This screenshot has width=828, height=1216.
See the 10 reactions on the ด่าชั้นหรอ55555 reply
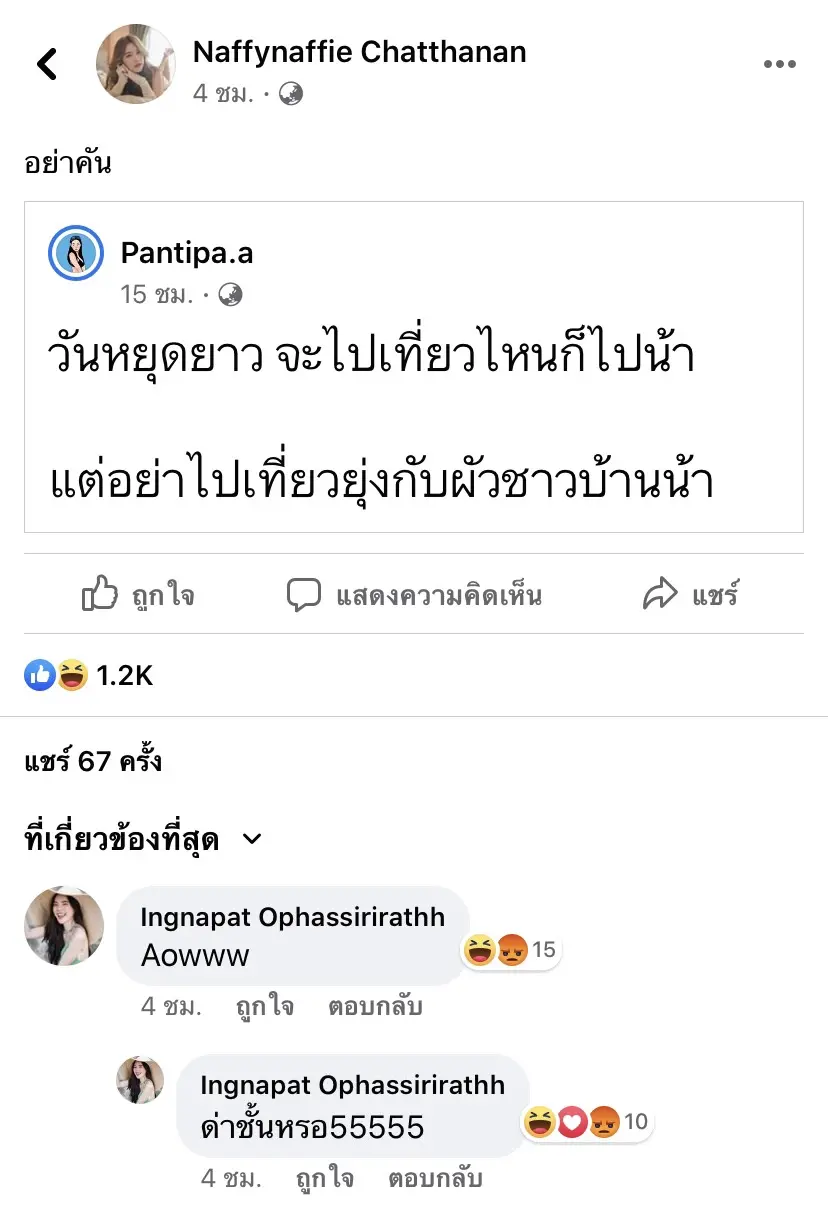click(587, 1123)
